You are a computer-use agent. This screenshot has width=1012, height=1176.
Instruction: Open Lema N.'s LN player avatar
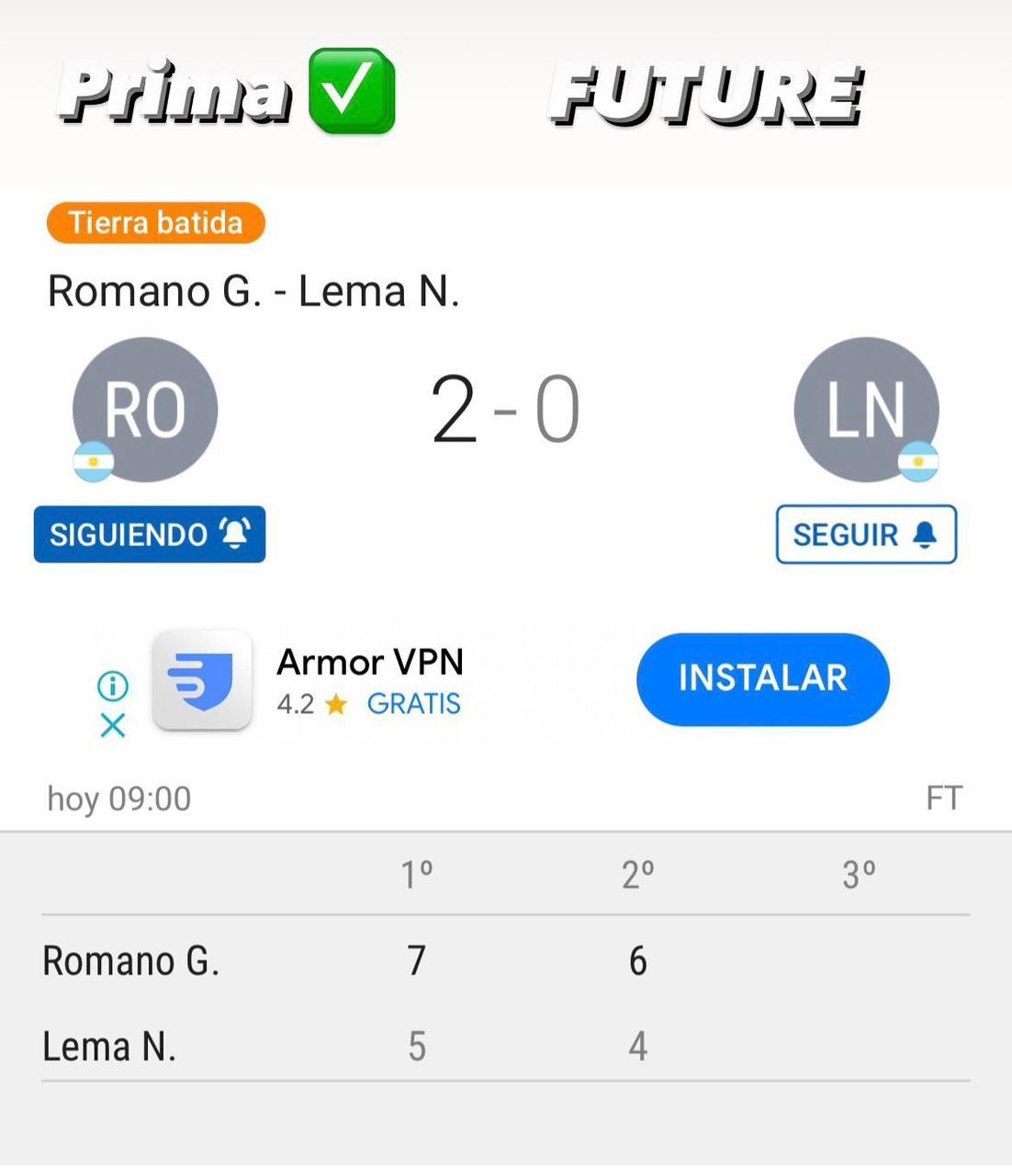click(866, 409)
